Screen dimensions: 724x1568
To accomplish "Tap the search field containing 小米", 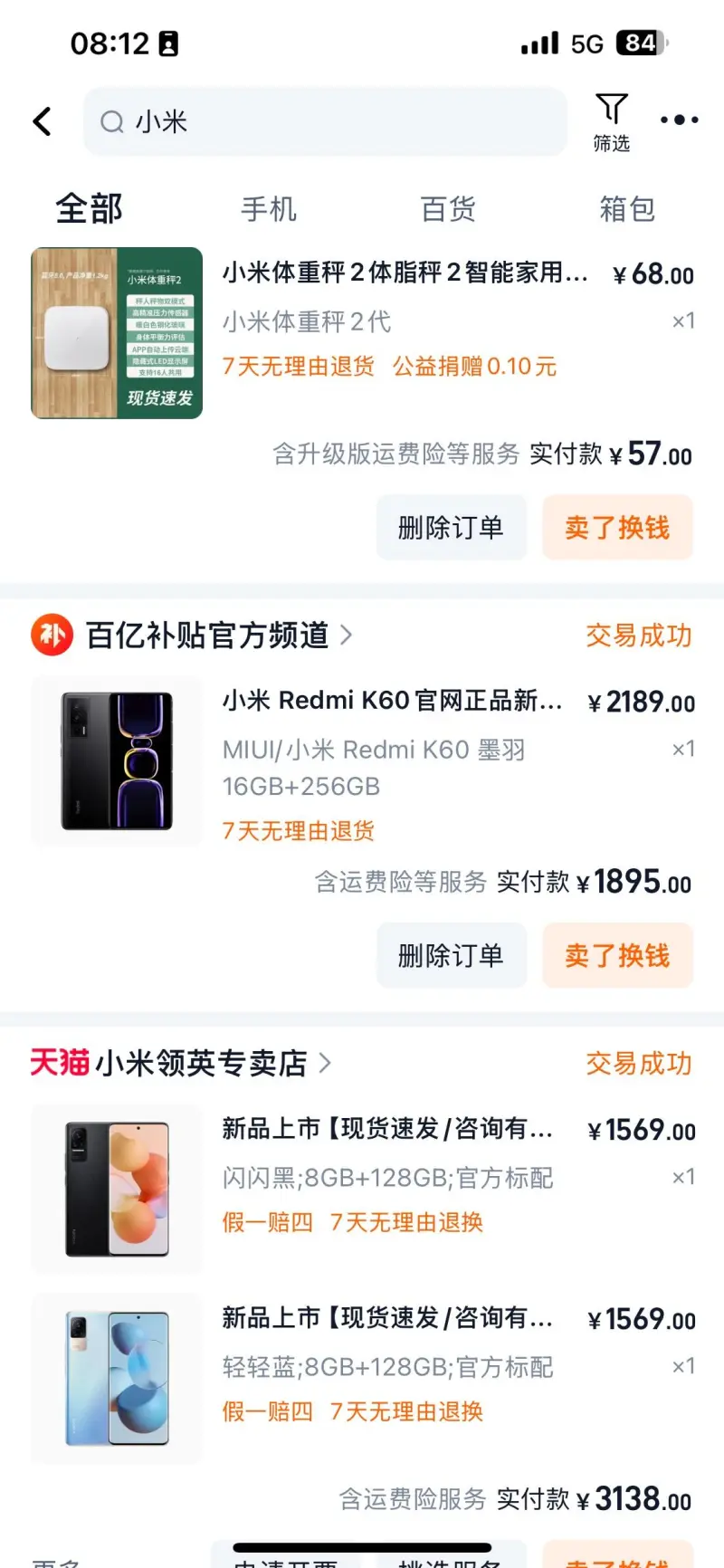I will click(x=326, y=121).
